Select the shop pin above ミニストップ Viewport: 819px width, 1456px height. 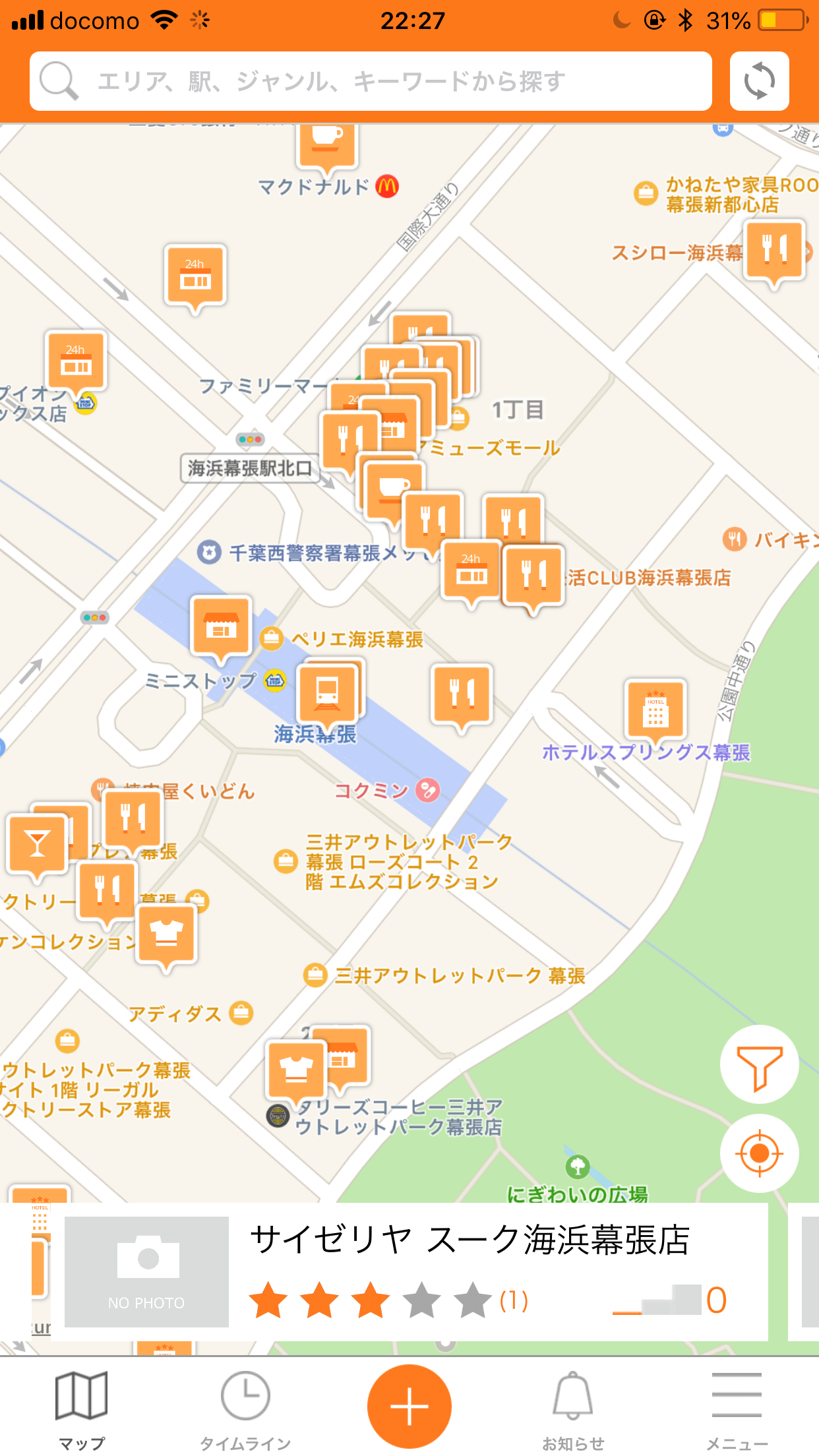pos(222,626)
